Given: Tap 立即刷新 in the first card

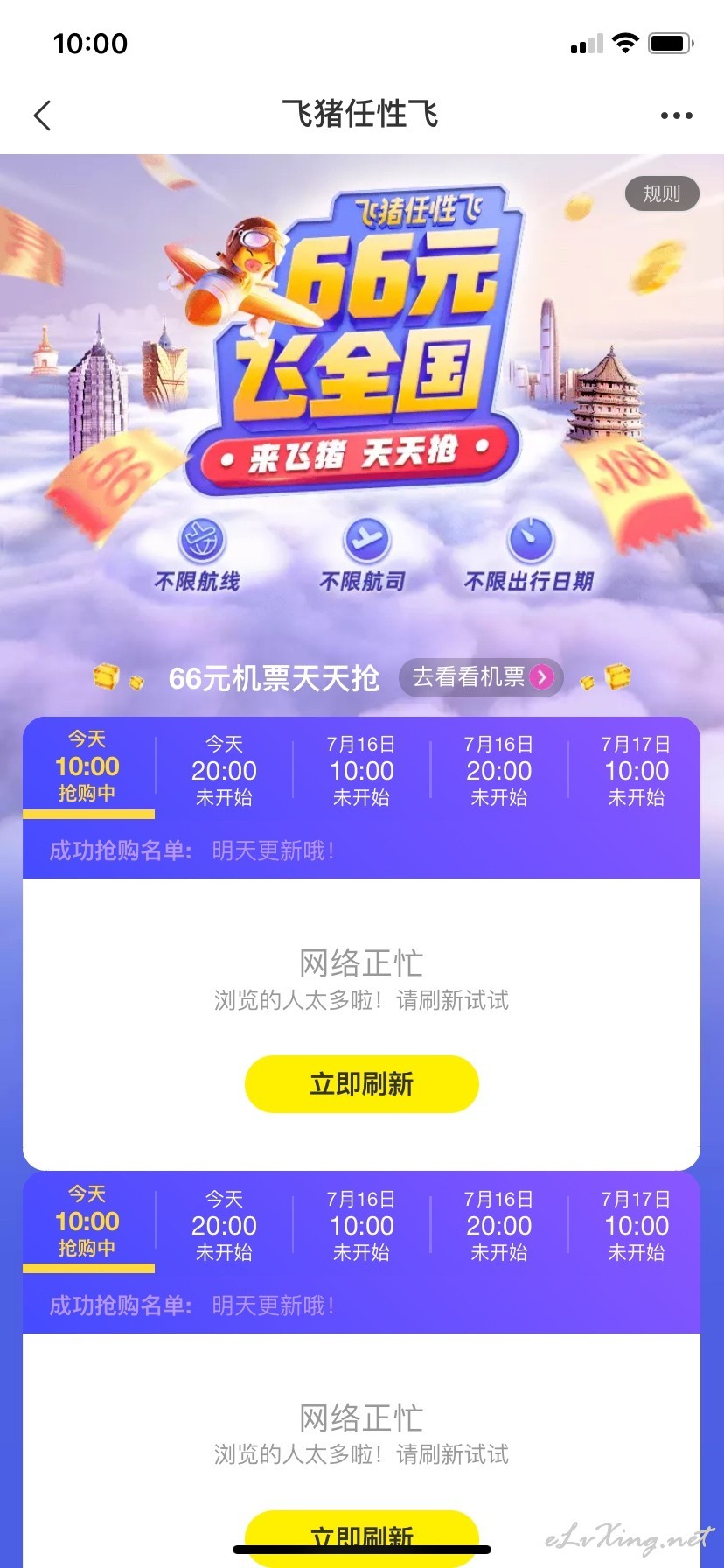Looking at the screenshot, I should tap(362, 1084).
